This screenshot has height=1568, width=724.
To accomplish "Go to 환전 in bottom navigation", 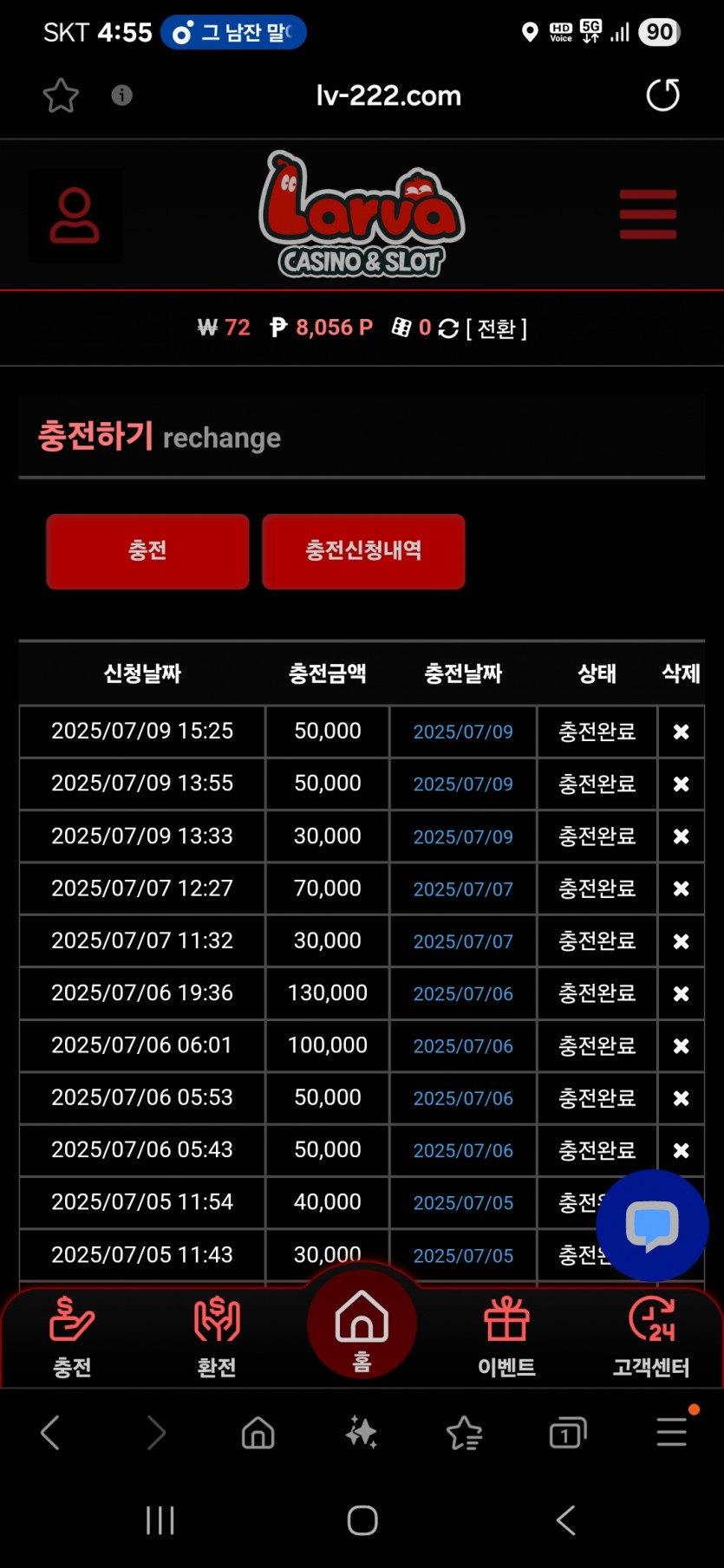I will pyautogui.click(x=217, y=1336).
